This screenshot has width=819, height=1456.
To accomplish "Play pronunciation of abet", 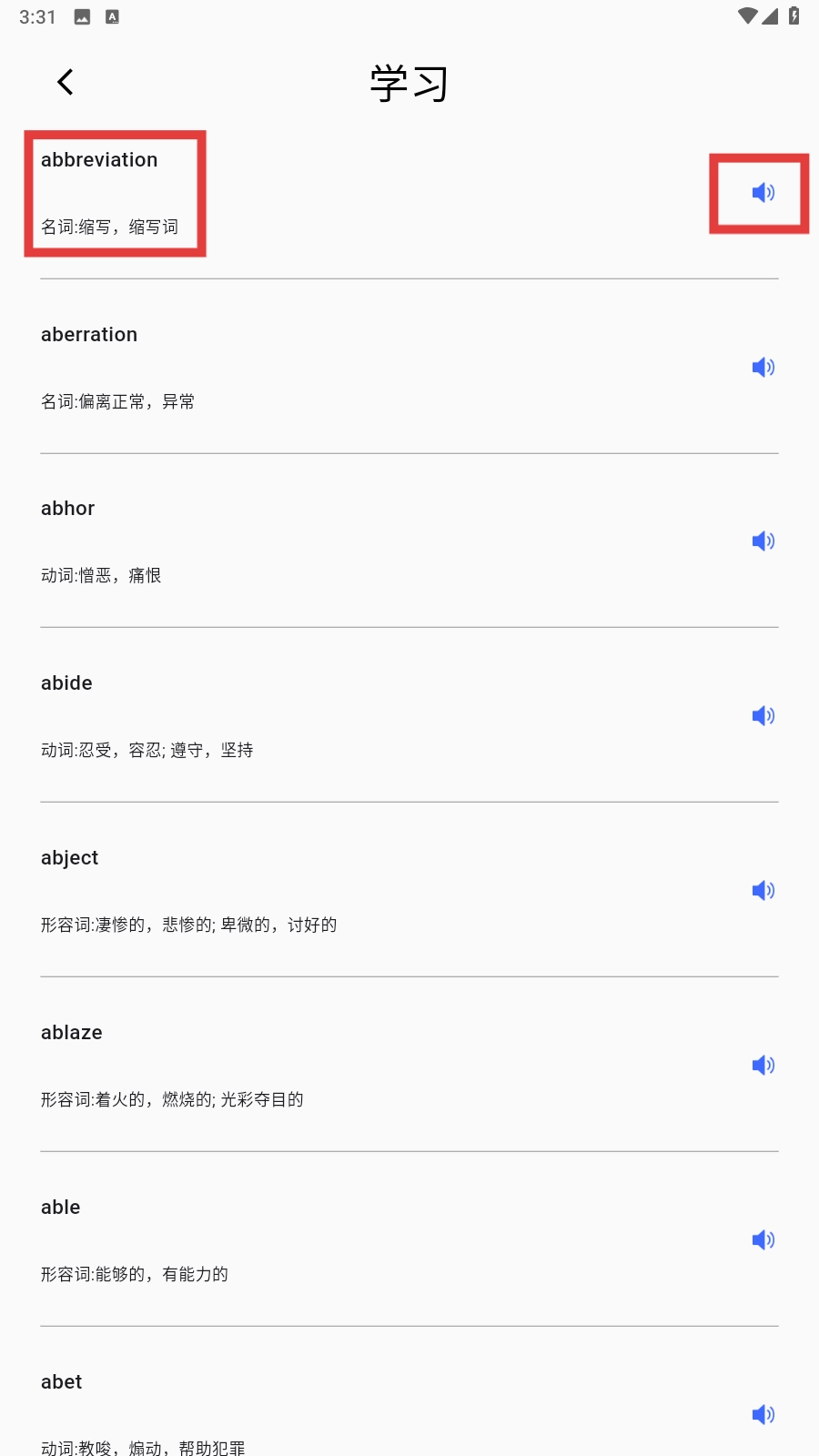I will (x=763, y=1413).
